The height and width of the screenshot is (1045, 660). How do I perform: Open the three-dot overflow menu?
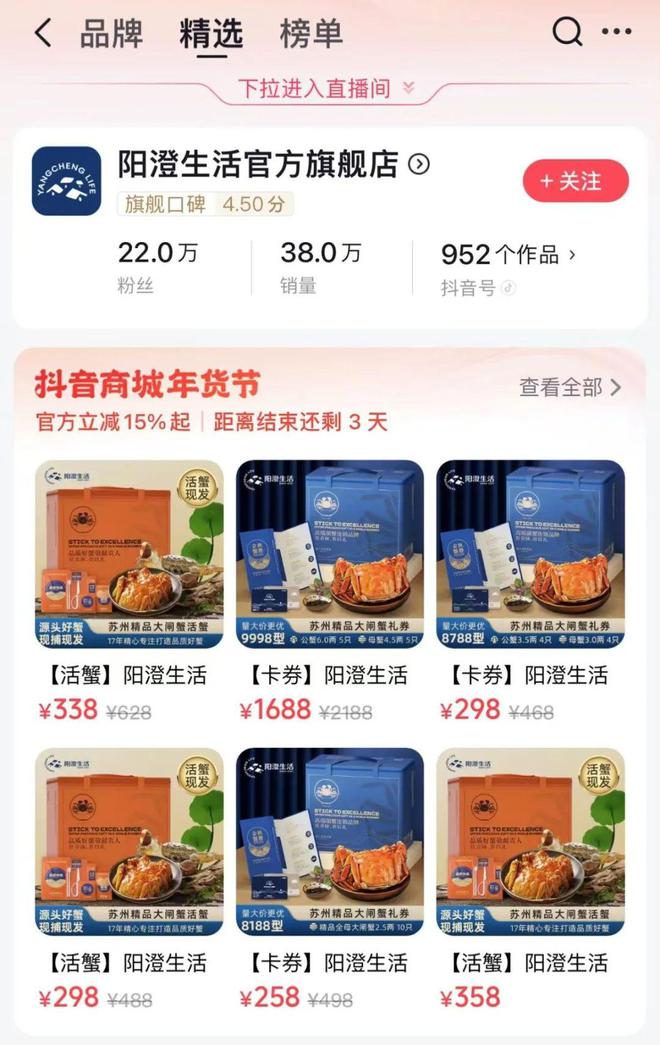[x=616, y=33]
